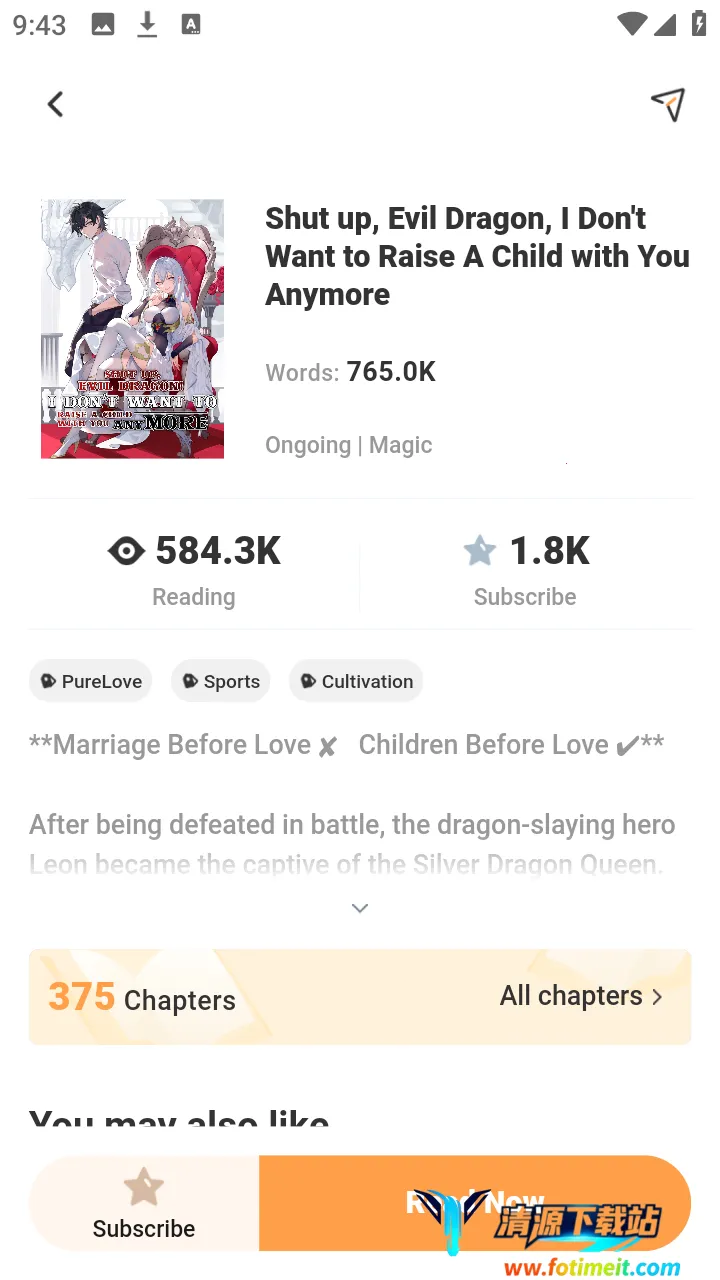Select the Sports tag chip
This screenshot has height=1280, width=720.
tap(221, 681)
